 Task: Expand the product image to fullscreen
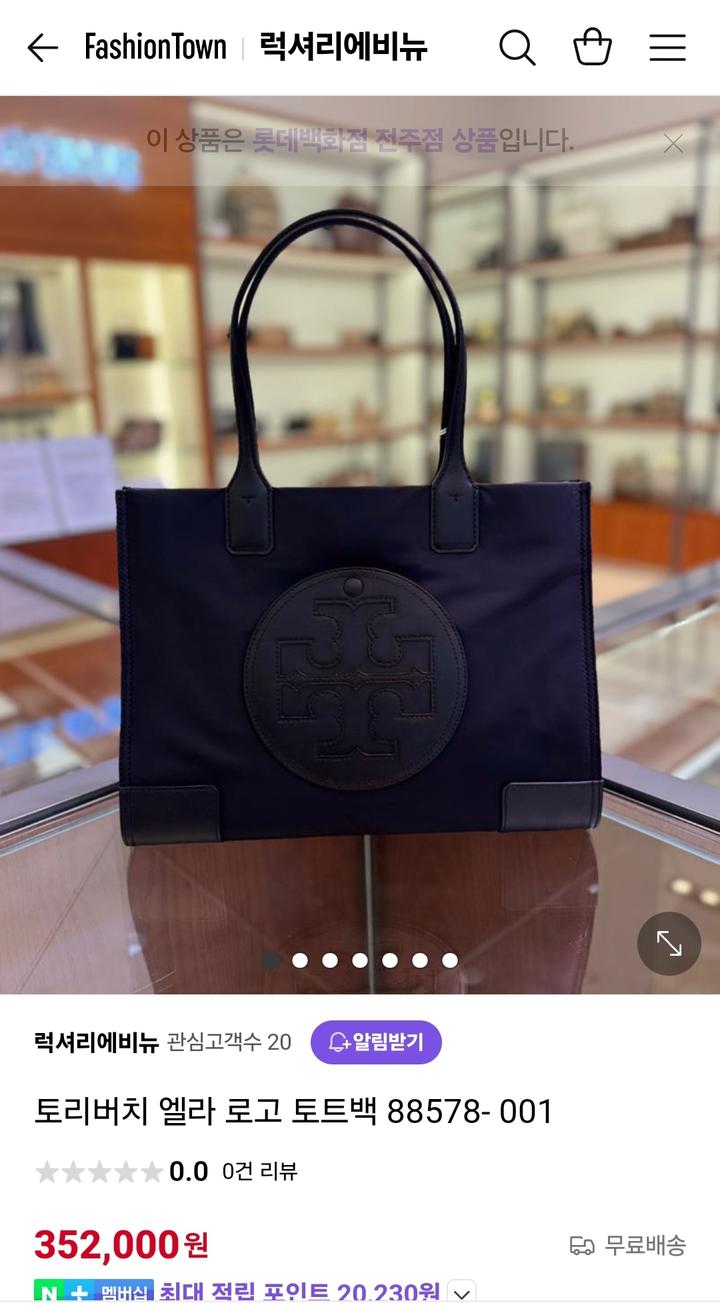[x=669, y=943]
